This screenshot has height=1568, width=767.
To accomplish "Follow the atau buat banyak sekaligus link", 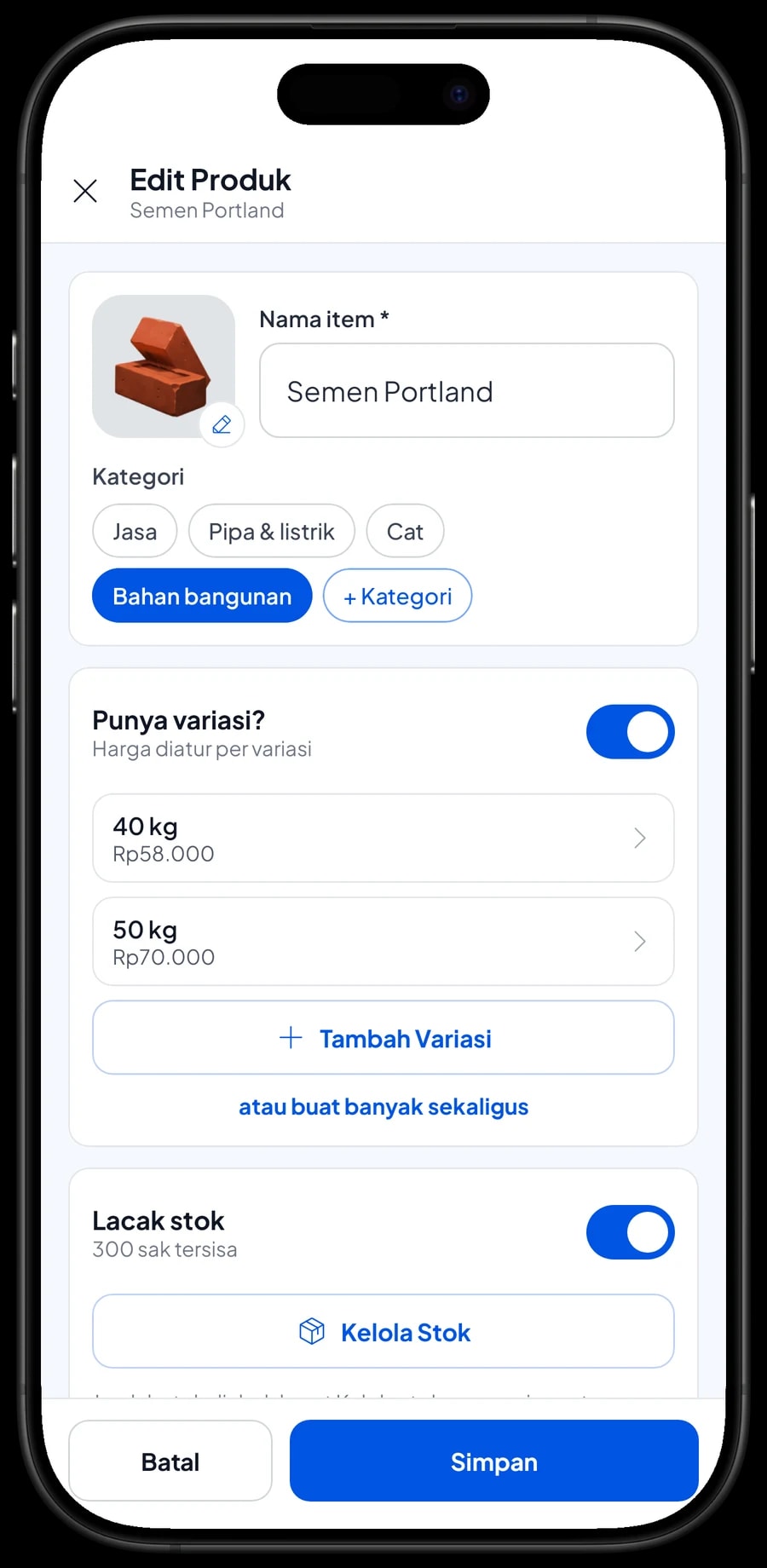I will [x=383, y=1107].
